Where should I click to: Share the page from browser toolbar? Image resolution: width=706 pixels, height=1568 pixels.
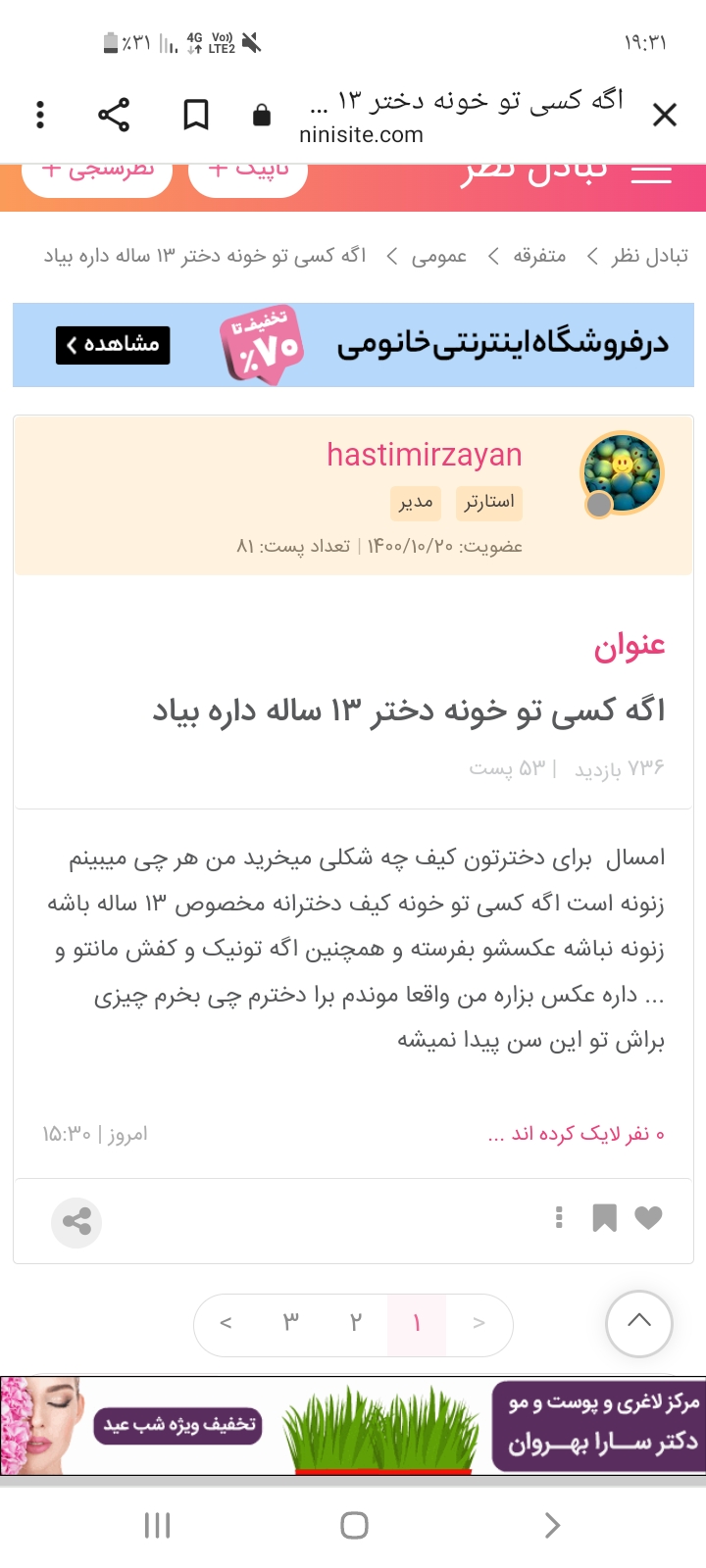114,116
